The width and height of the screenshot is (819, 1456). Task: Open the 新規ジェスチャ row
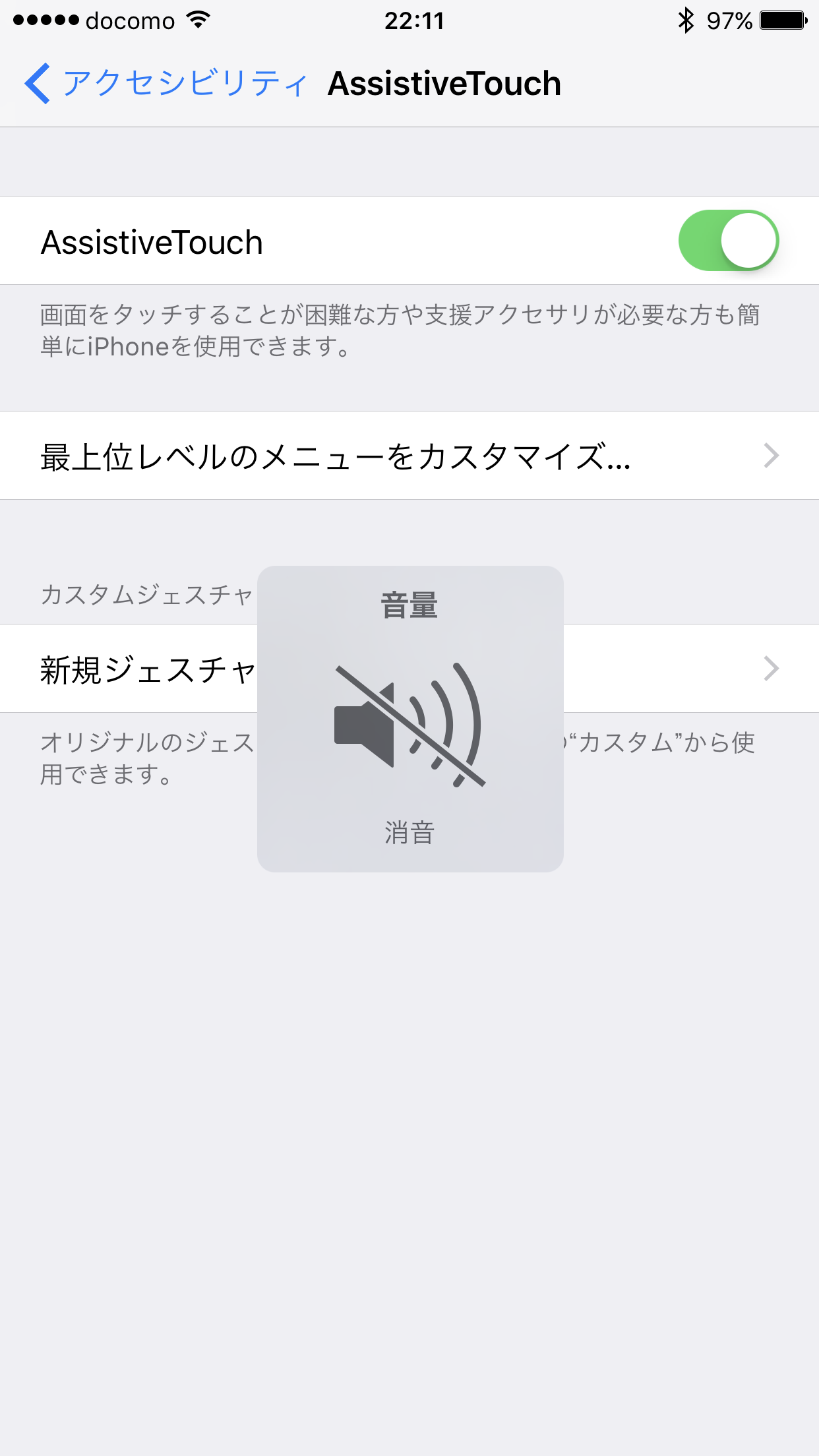145,669
